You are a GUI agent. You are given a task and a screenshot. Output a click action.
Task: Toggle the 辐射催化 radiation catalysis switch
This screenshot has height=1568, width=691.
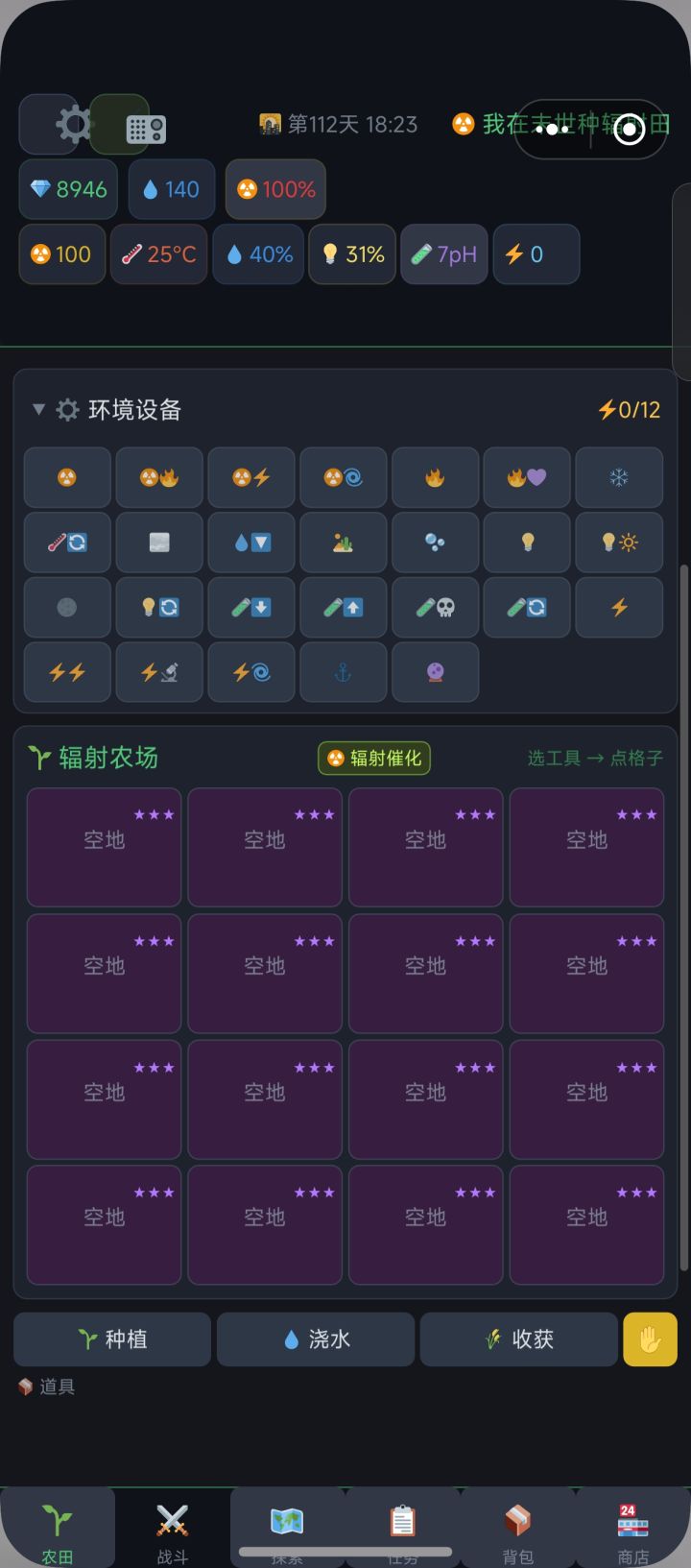pos(373,758)
